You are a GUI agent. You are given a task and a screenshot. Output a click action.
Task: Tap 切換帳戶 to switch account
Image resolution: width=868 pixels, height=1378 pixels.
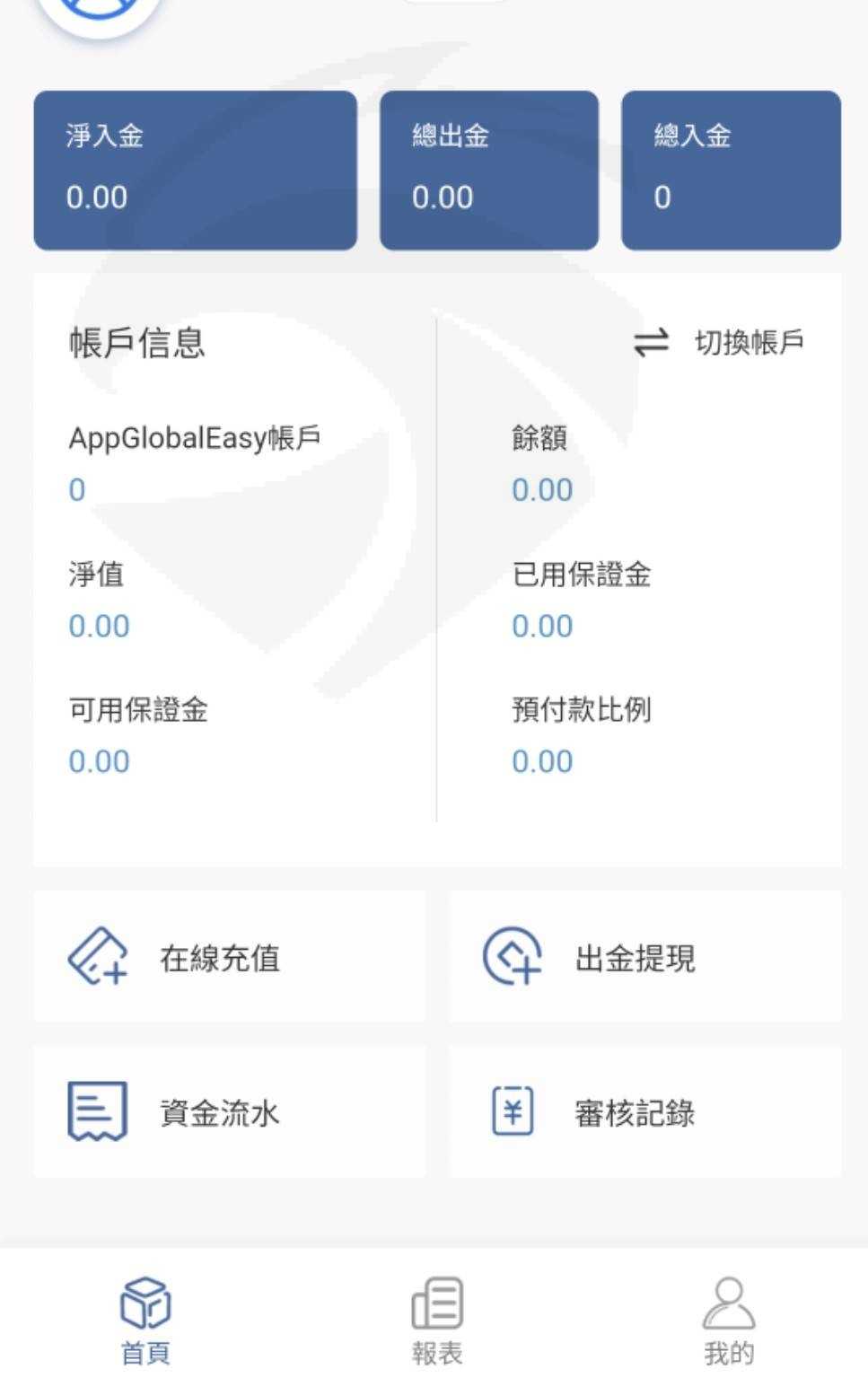pos(719,342)
